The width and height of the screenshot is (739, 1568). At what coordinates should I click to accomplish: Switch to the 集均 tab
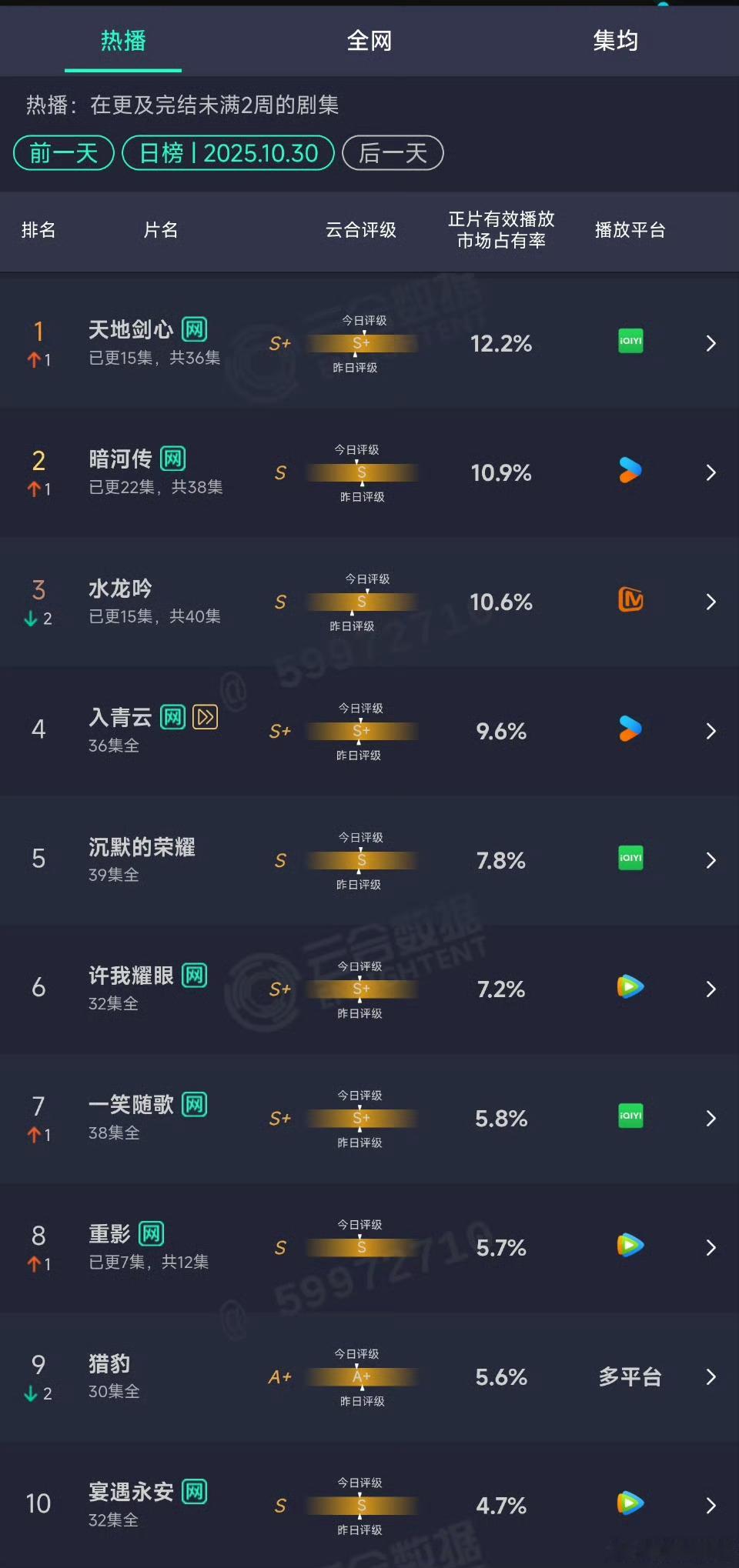[x=616, y=41]
